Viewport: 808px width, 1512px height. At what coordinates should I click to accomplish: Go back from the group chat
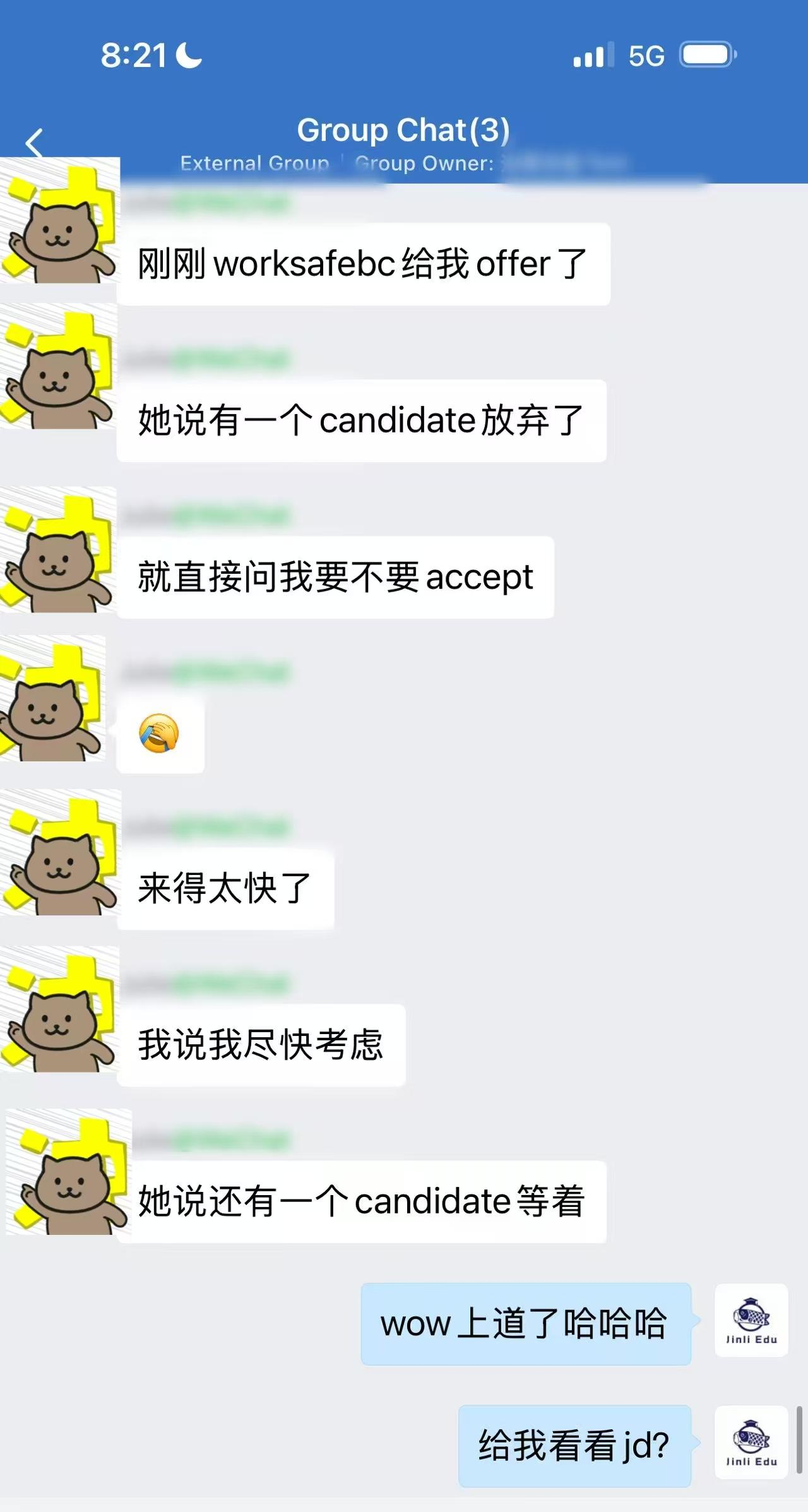click(x=34, y=143)
